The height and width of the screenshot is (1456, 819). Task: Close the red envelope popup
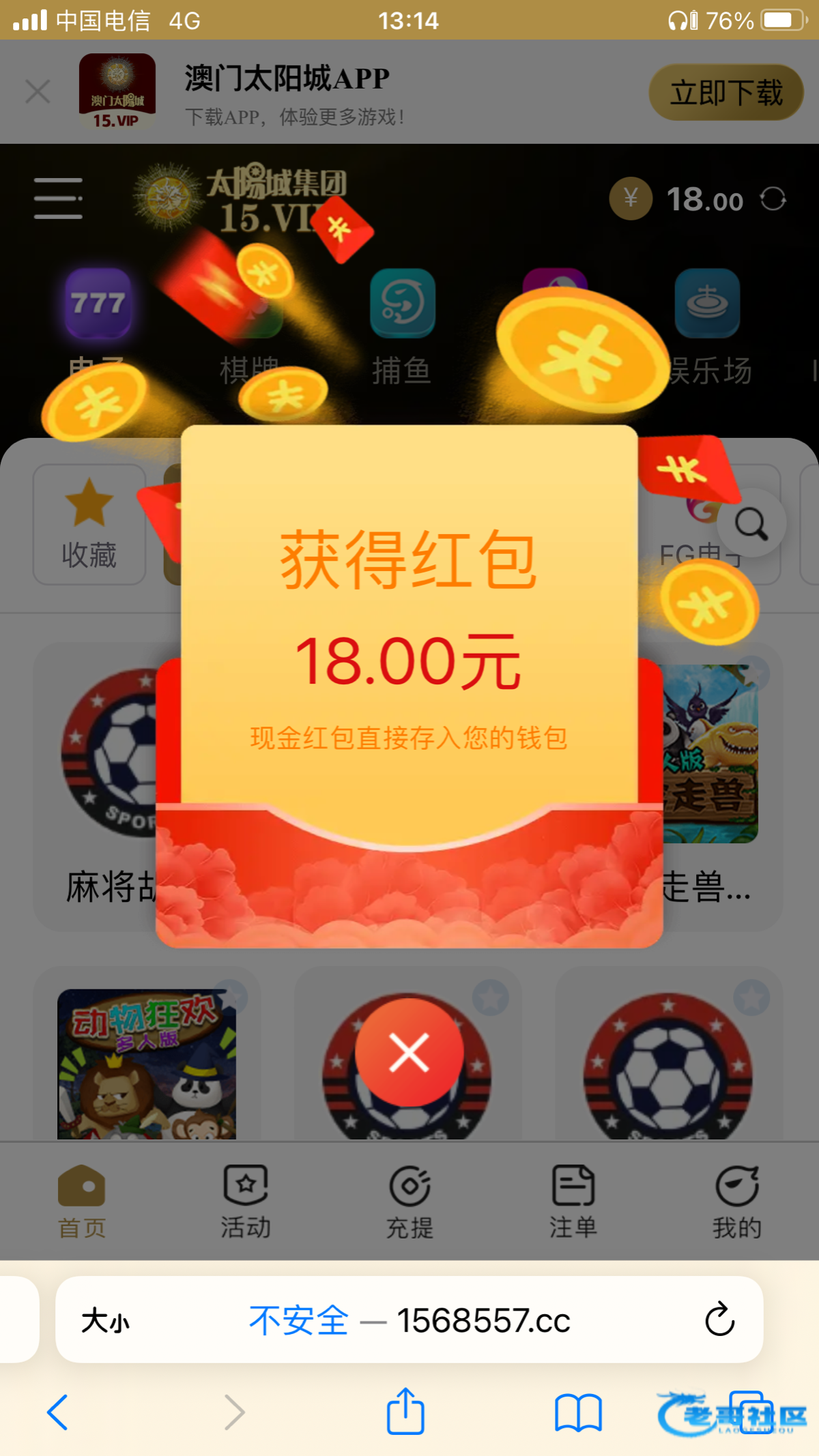tap(409, 1052)
